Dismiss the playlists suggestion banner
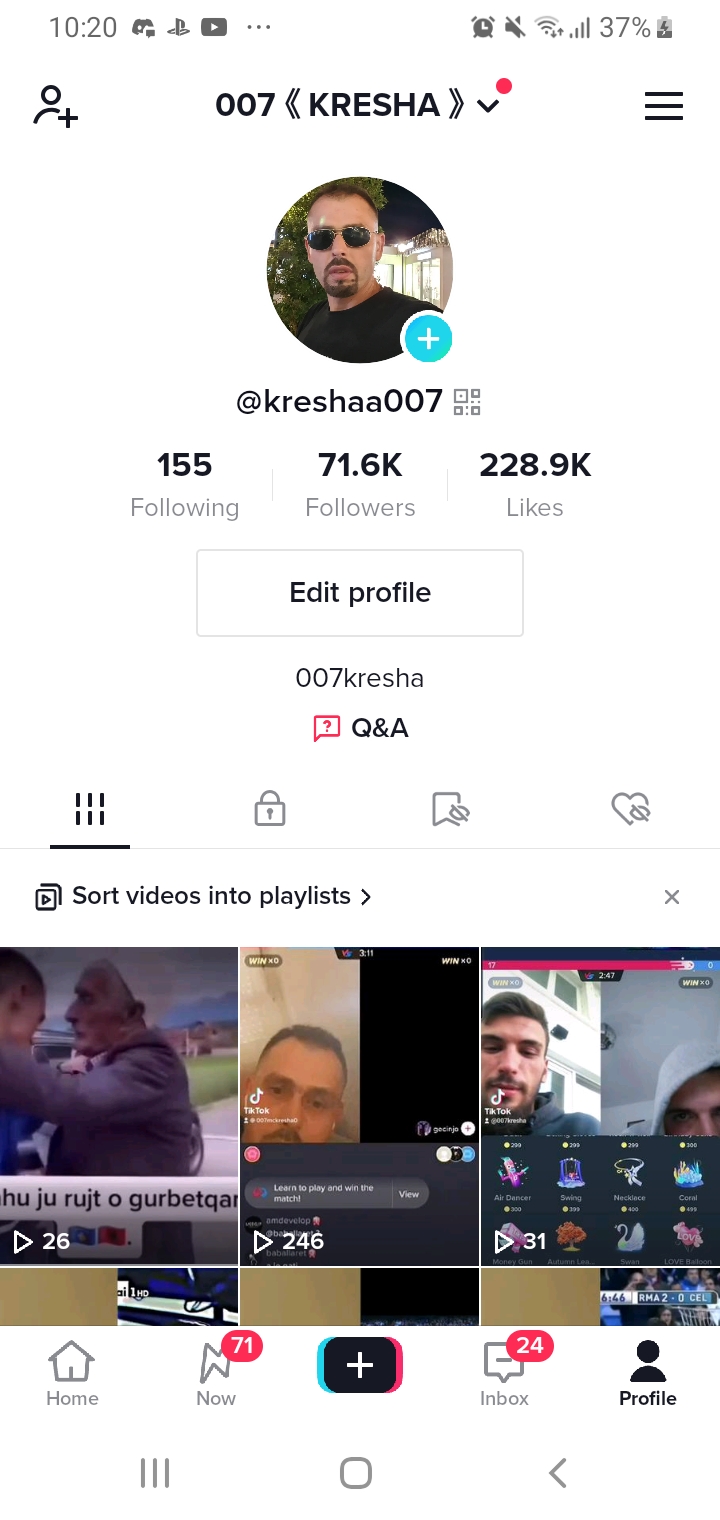This screenshot has height=1520, width=720. 672,897
